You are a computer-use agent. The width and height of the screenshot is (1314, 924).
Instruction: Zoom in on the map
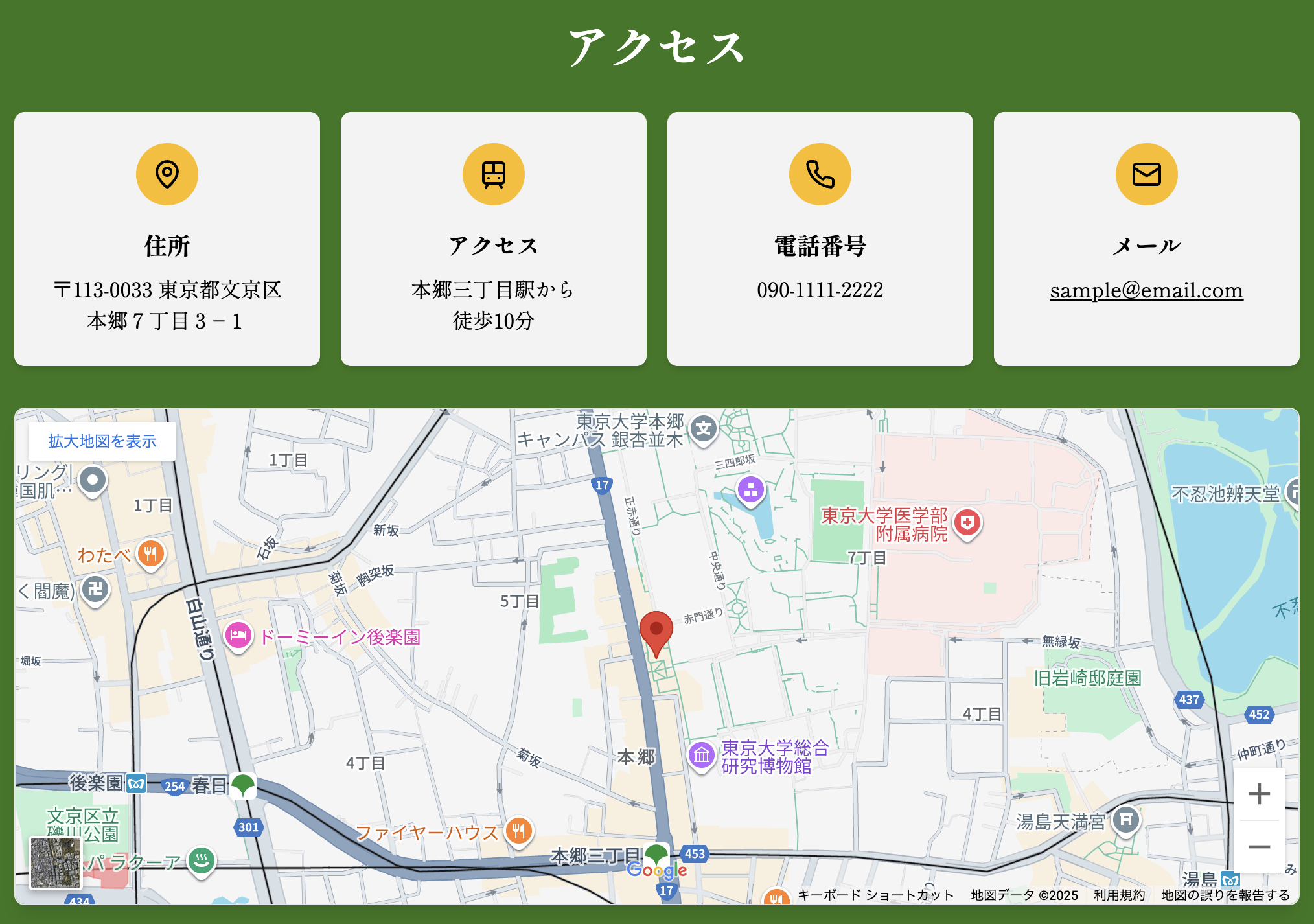[x=1259, y=794]
